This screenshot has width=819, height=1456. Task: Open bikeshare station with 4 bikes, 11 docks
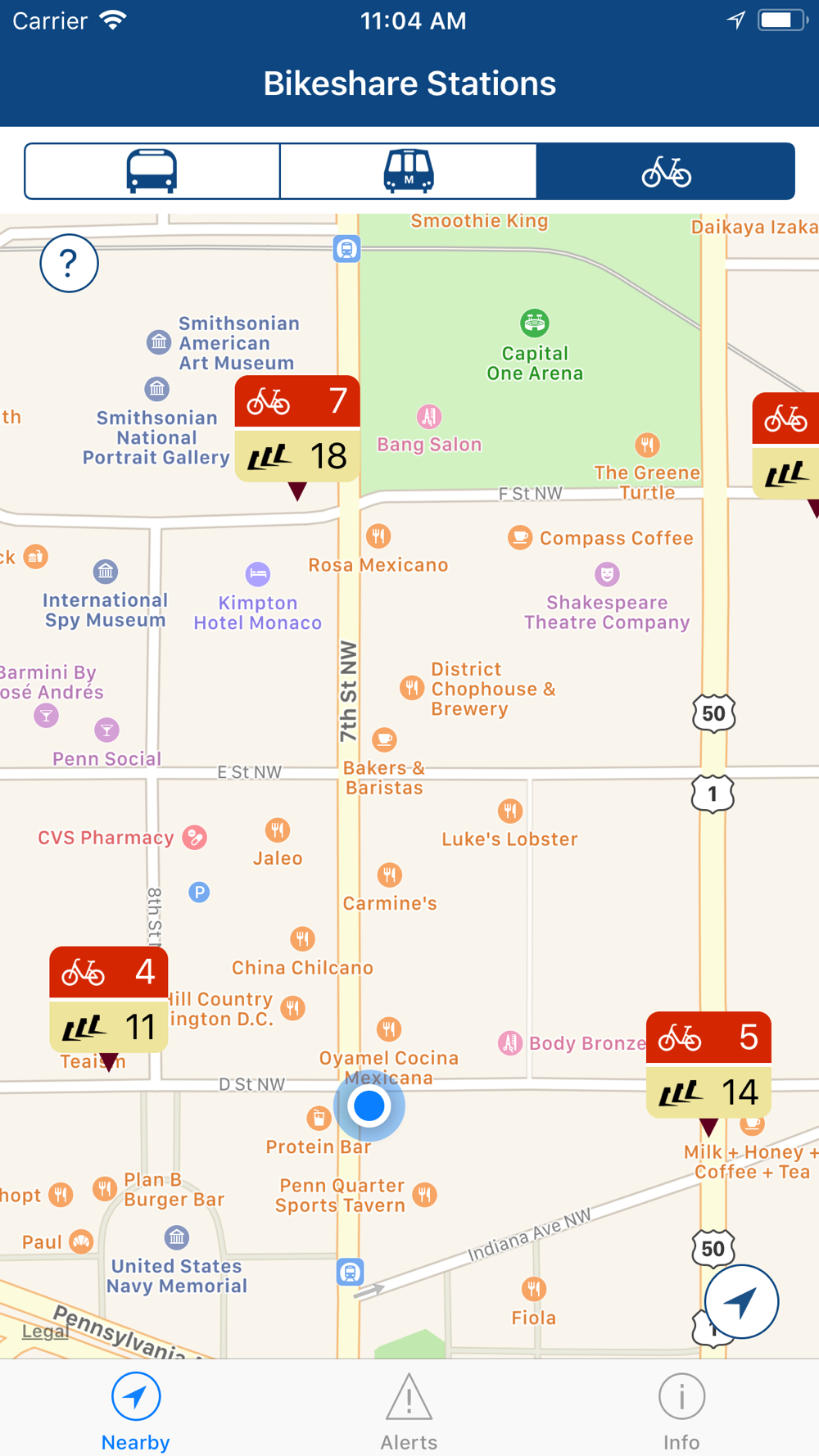(x=109, y=1000)
